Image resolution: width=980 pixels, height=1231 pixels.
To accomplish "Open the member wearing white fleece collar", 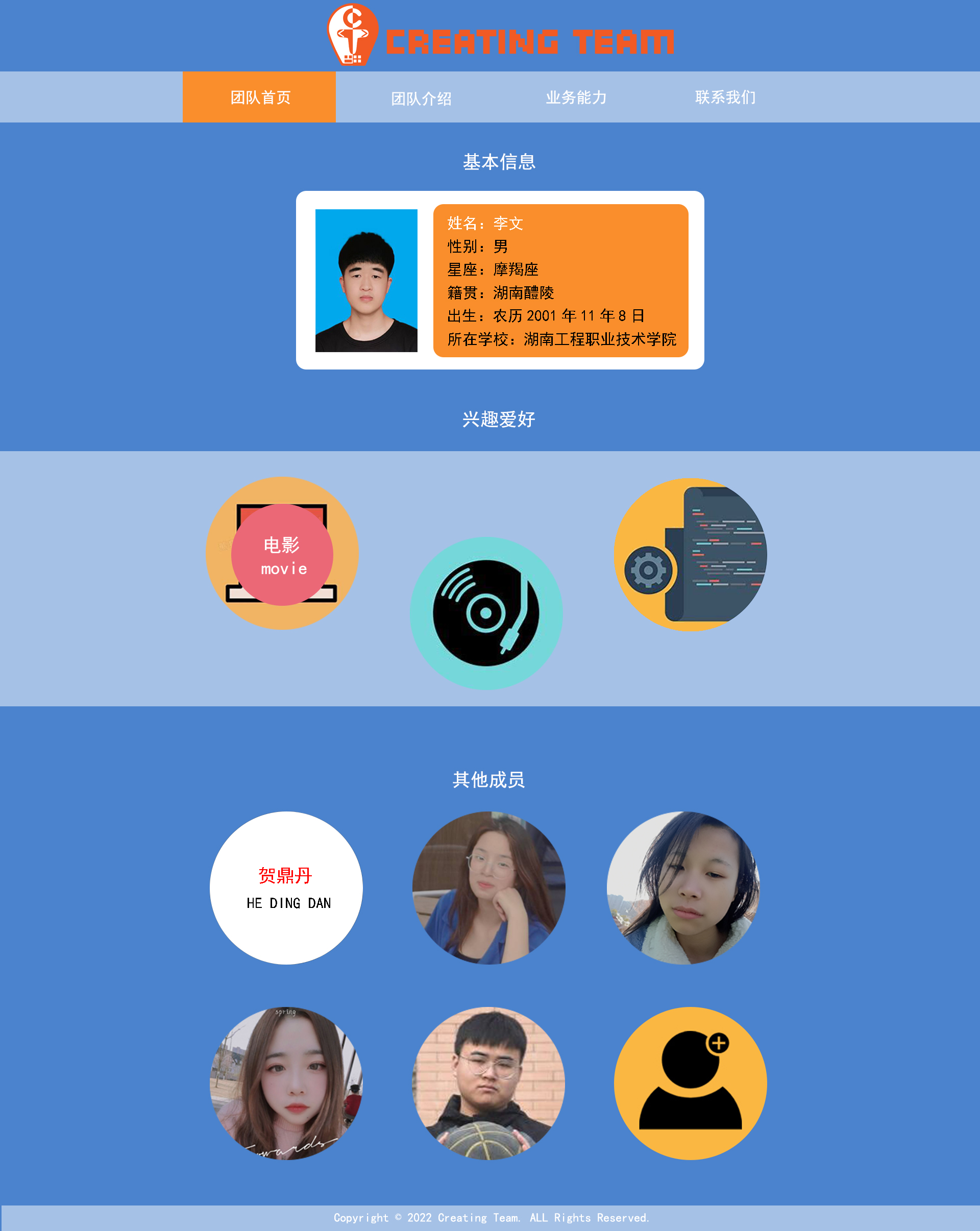I will pyautogui.click(x=683, y=888).
